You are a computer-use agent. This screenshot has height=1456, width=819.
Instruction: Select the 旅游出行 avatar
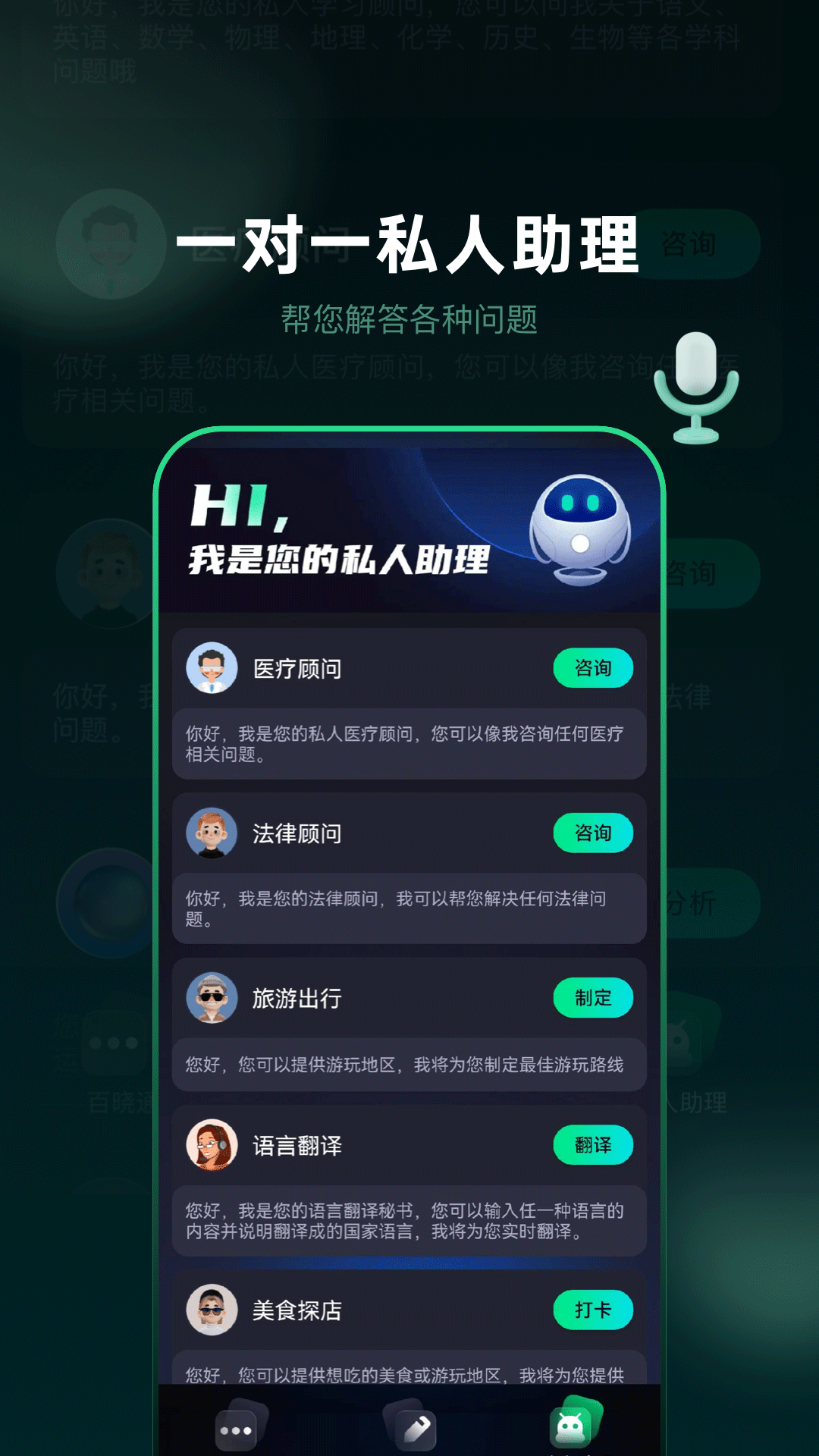210,998
